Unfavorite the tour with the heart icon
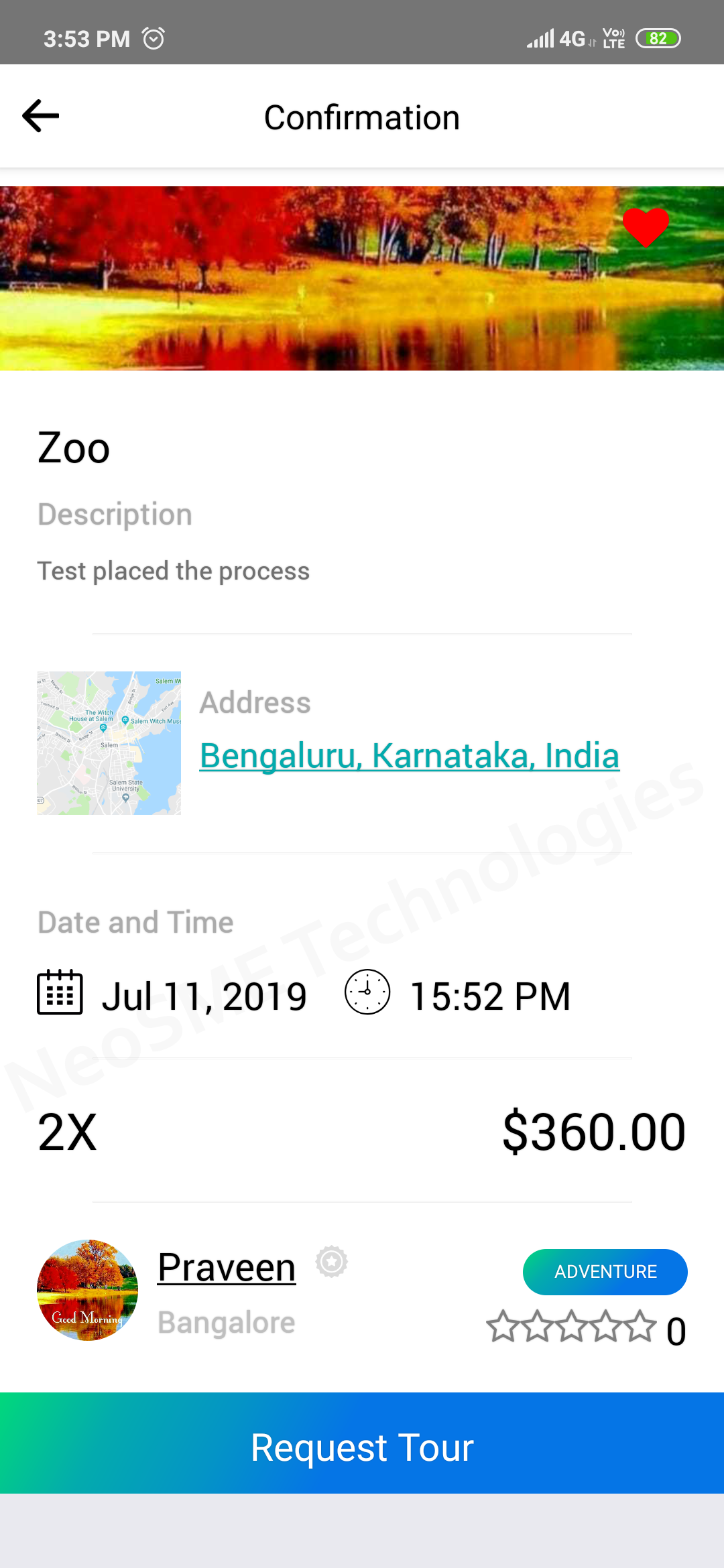Viewport: 724px width, 1568px height. (x=646, y=227)
